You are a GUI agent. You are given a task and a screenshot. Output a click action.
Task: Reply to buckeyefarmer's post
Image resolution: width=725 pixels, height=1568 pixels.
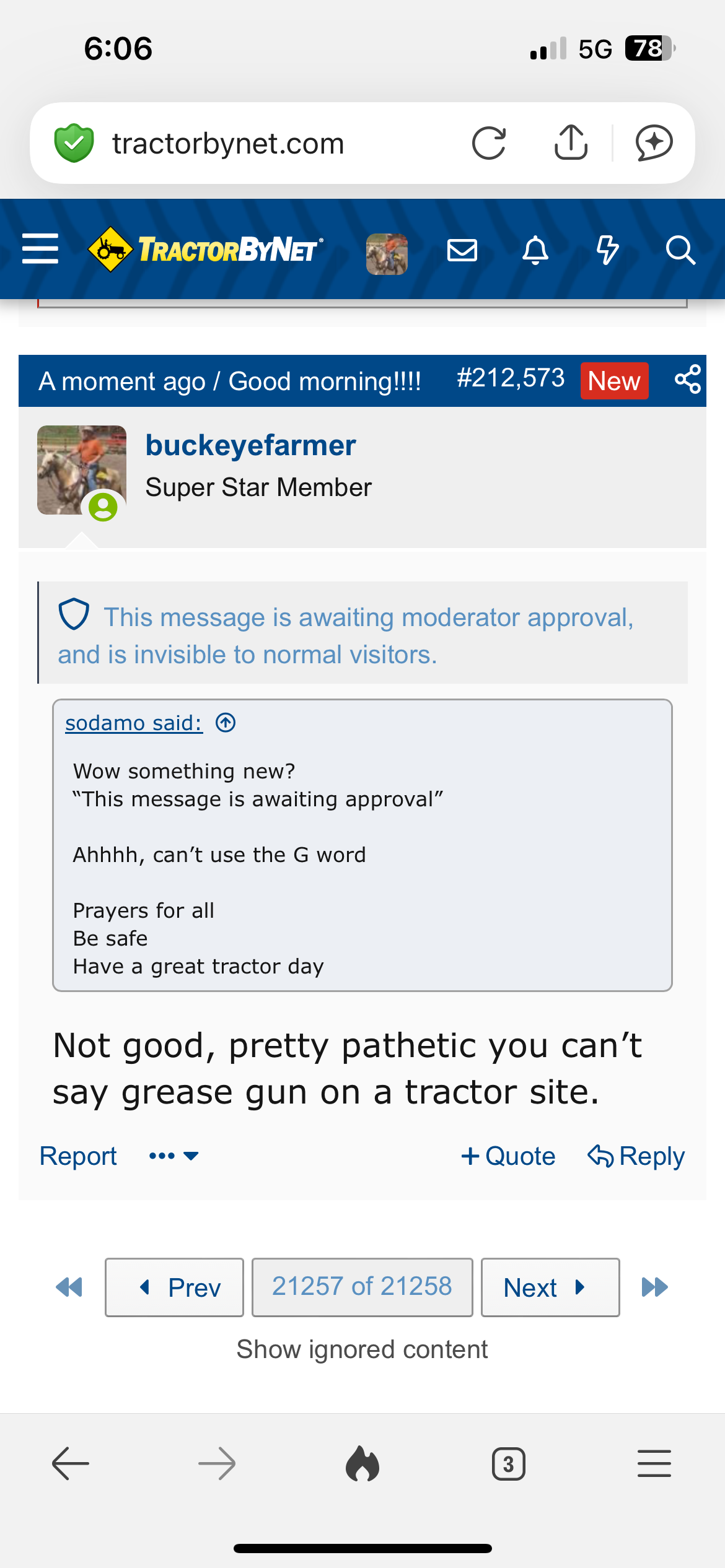[x=636, y=1156]
